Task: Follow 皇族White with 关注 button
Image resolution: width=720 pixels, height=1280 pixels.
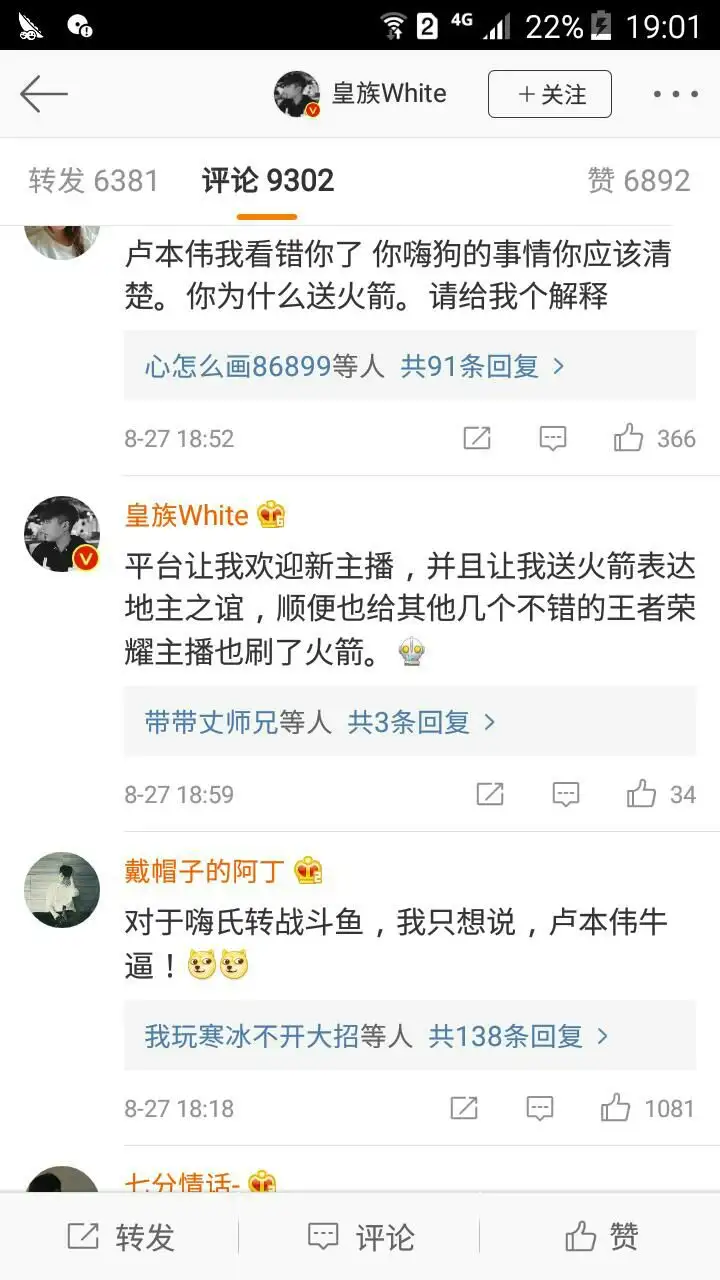Action: pyautogui.click(x=549, y=95)
